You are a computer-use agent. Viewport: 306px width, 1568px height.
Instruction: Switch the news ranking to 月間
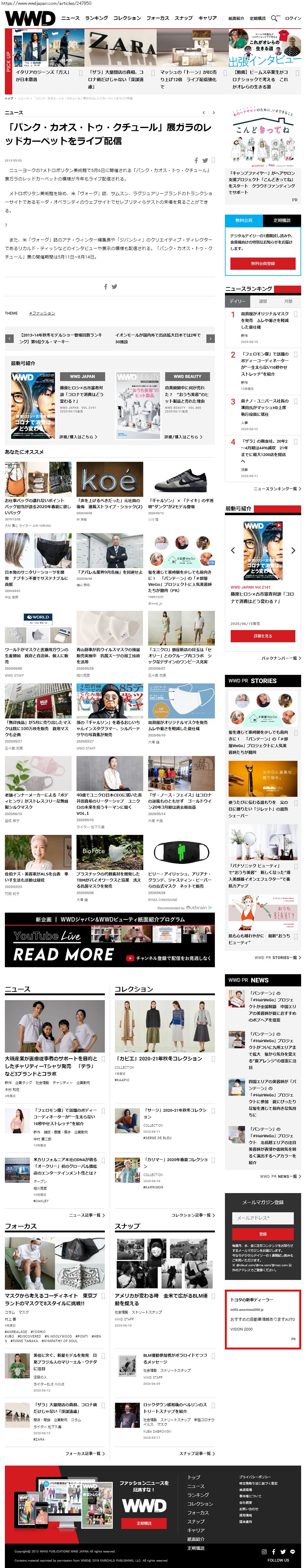(x=288, y=301)
